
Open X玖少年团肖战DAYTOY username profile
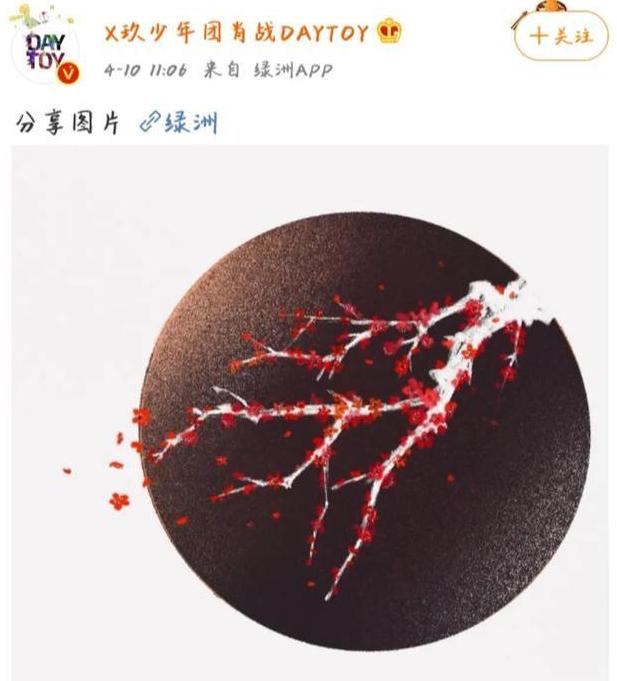240,33
